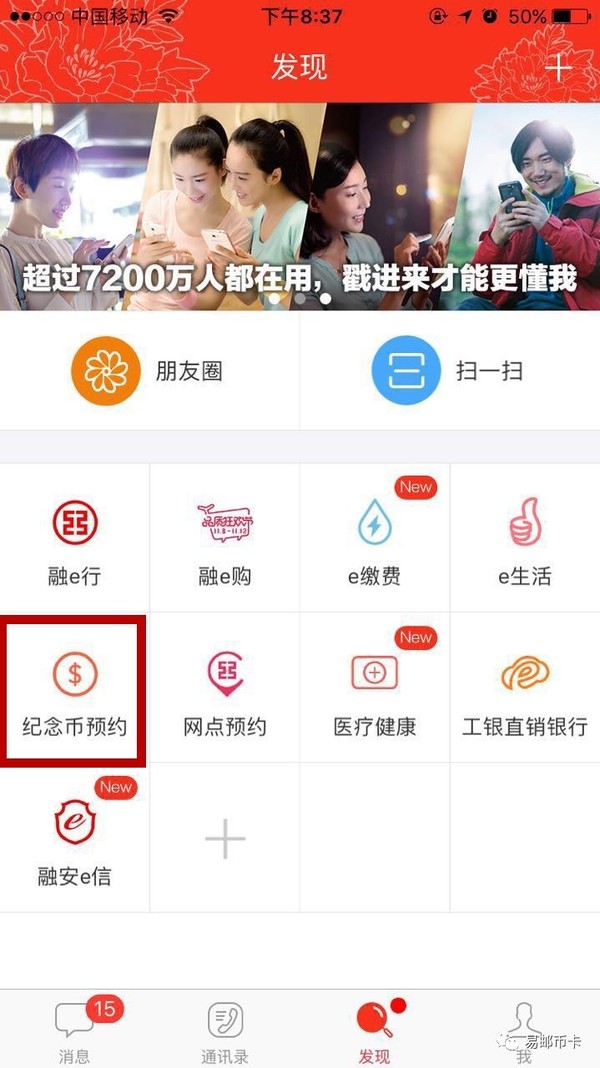Launch 扫一扫 scanner
The image size is (600, 1068).
449,371
